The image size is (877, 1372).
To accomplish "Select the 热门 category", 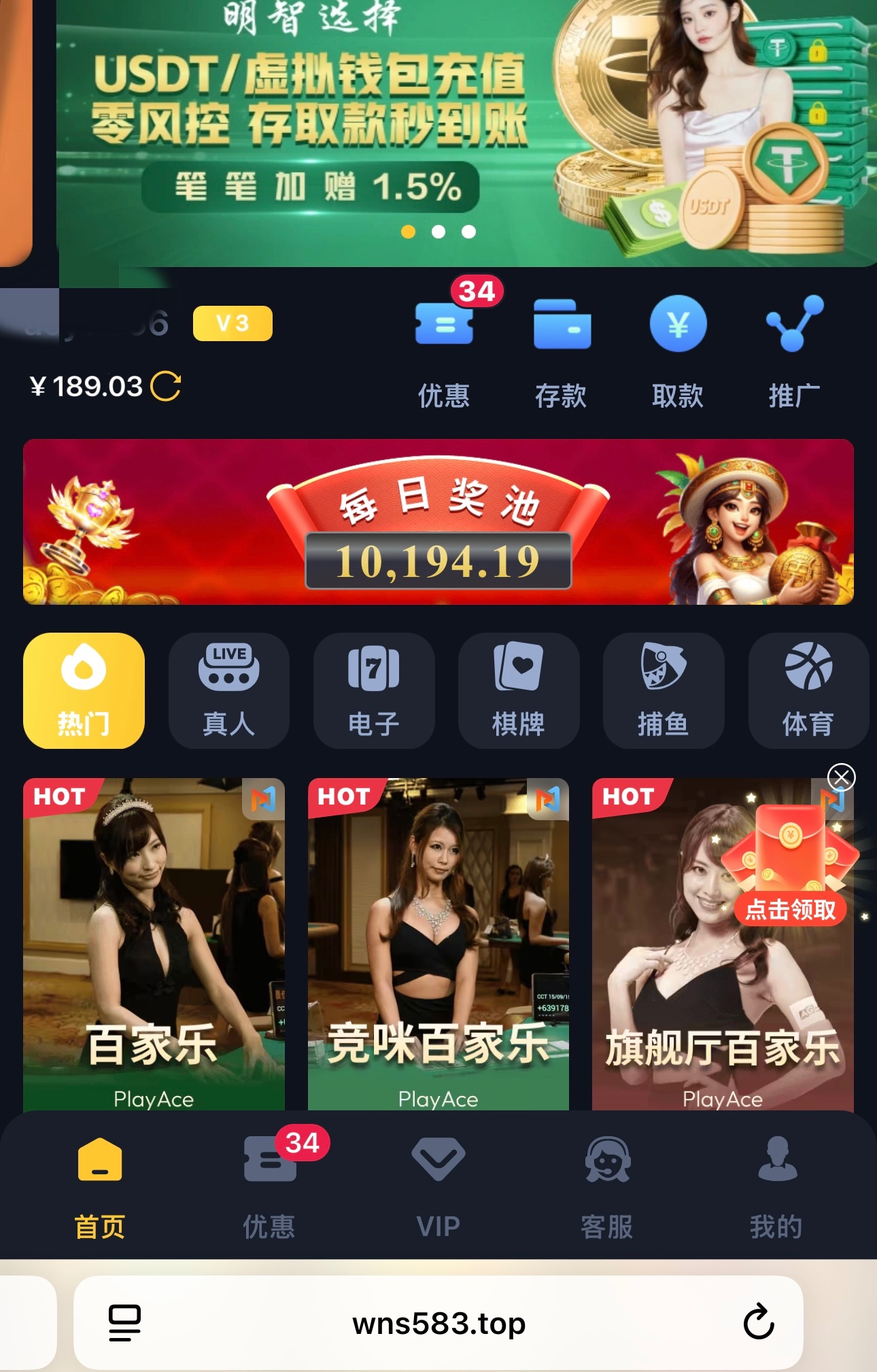I will (84, 690).
